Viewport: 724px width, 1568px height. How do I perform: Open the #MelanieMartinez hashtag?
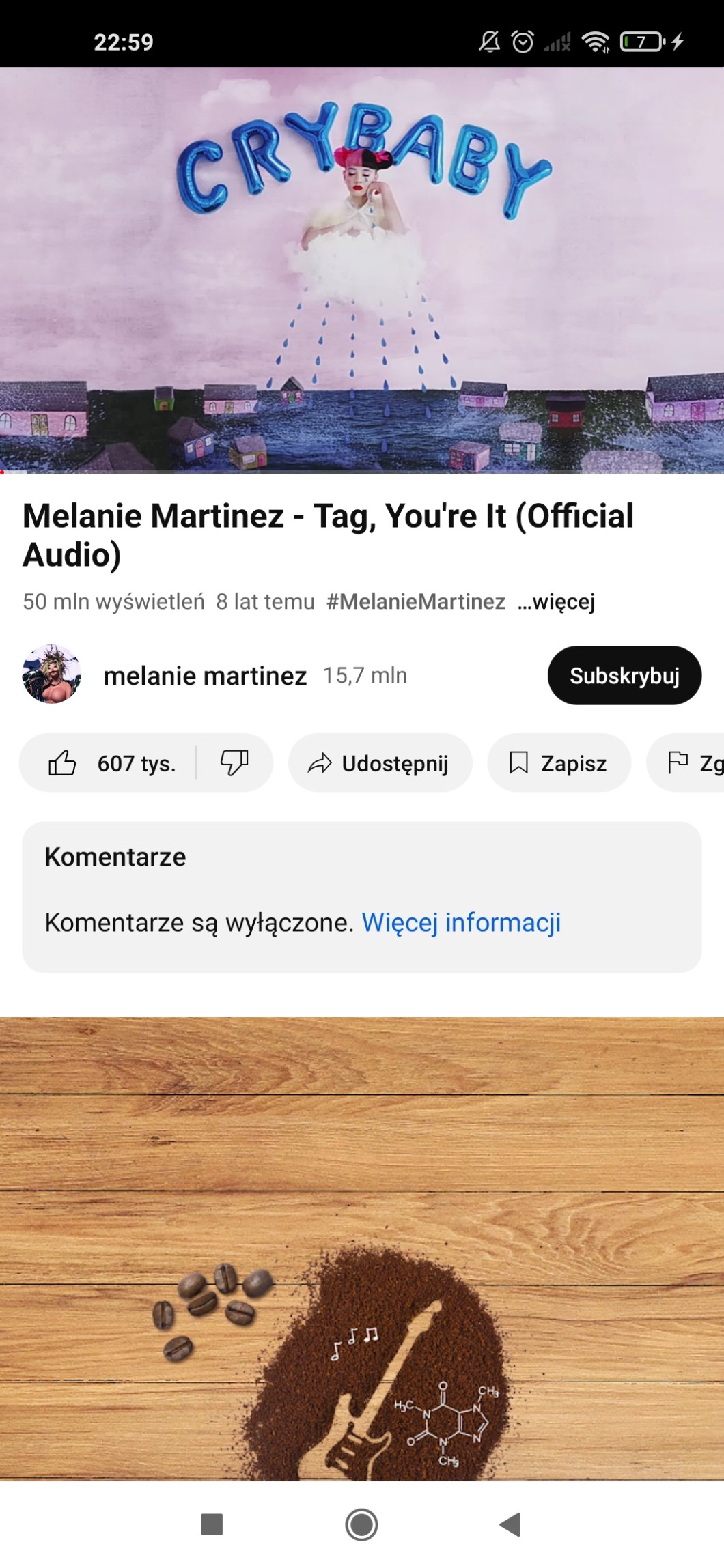[x=416, y=601]
